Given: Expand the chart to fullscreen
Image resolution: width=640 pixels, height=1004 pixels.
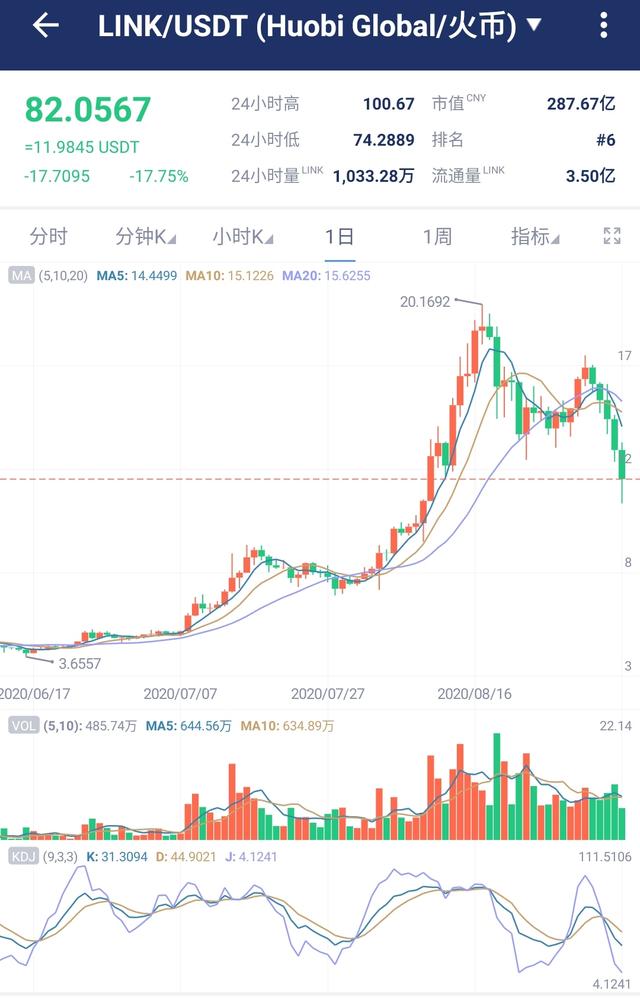Looking at the screenshot, I should click(612, 237).
